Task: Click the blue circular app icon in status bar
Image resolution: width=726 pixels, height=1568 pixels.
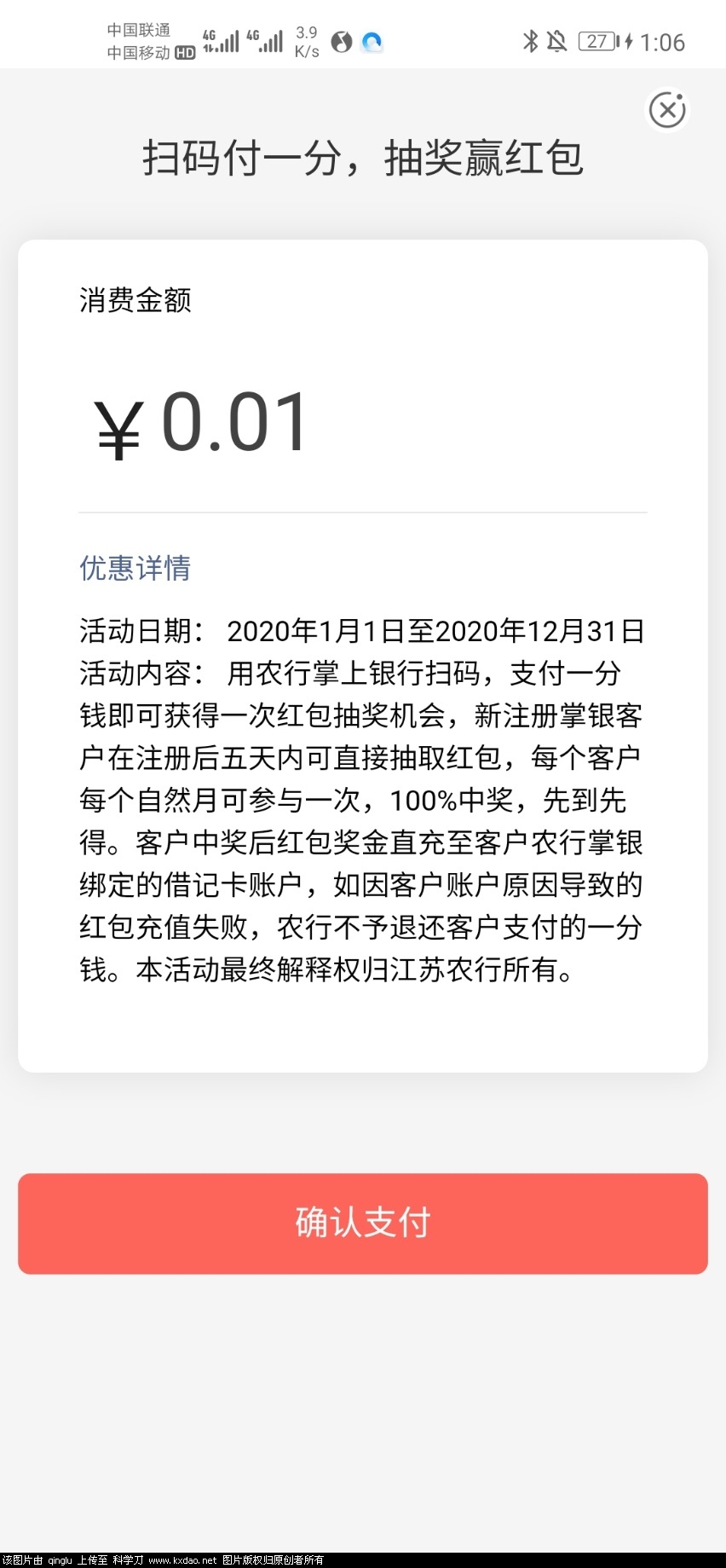Action: pyautogui.click(x=372, y=41)
